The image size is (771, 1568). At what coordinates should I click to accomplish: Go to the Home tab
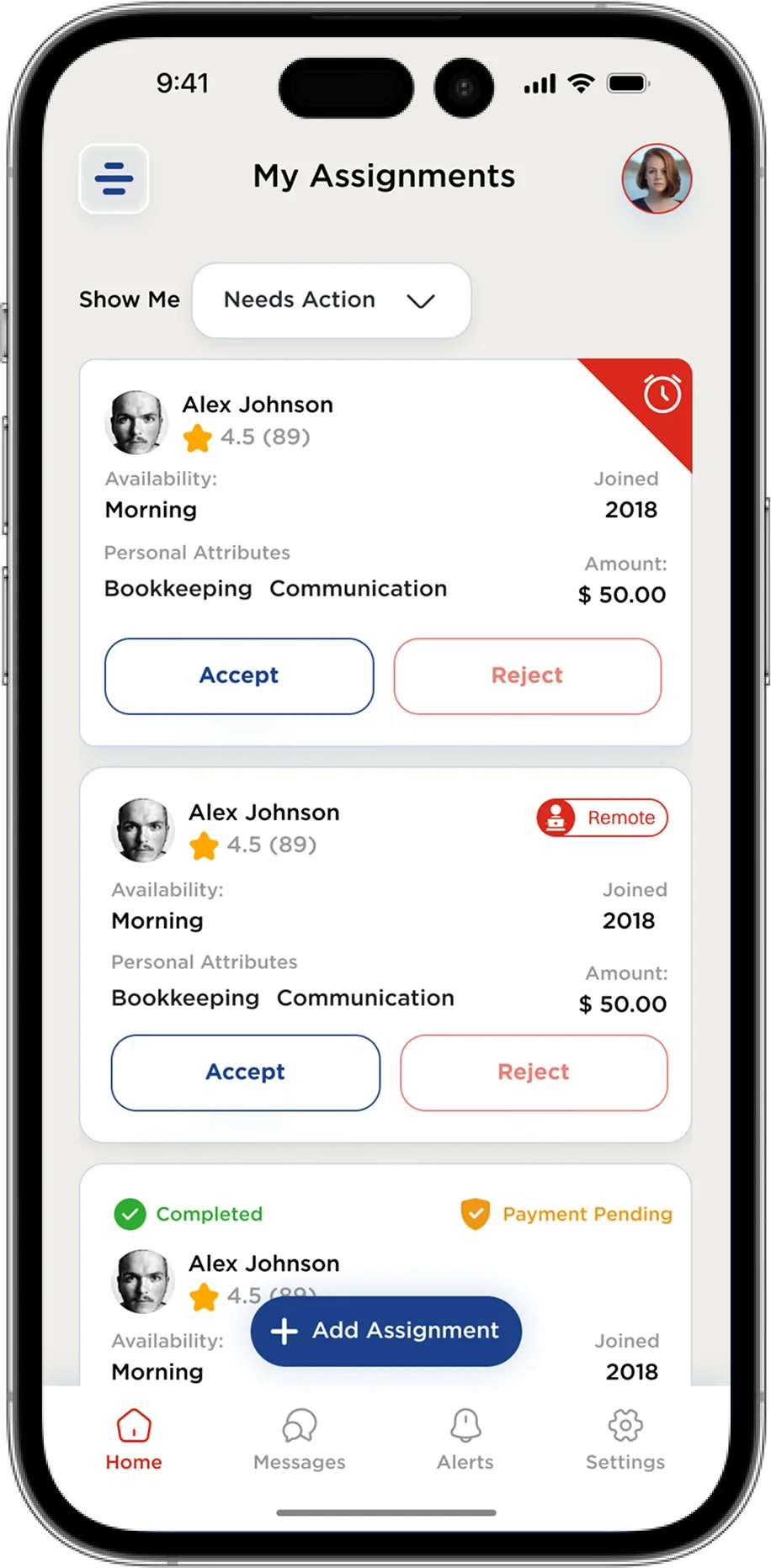pyautogui.click(x=134, y=1440)
